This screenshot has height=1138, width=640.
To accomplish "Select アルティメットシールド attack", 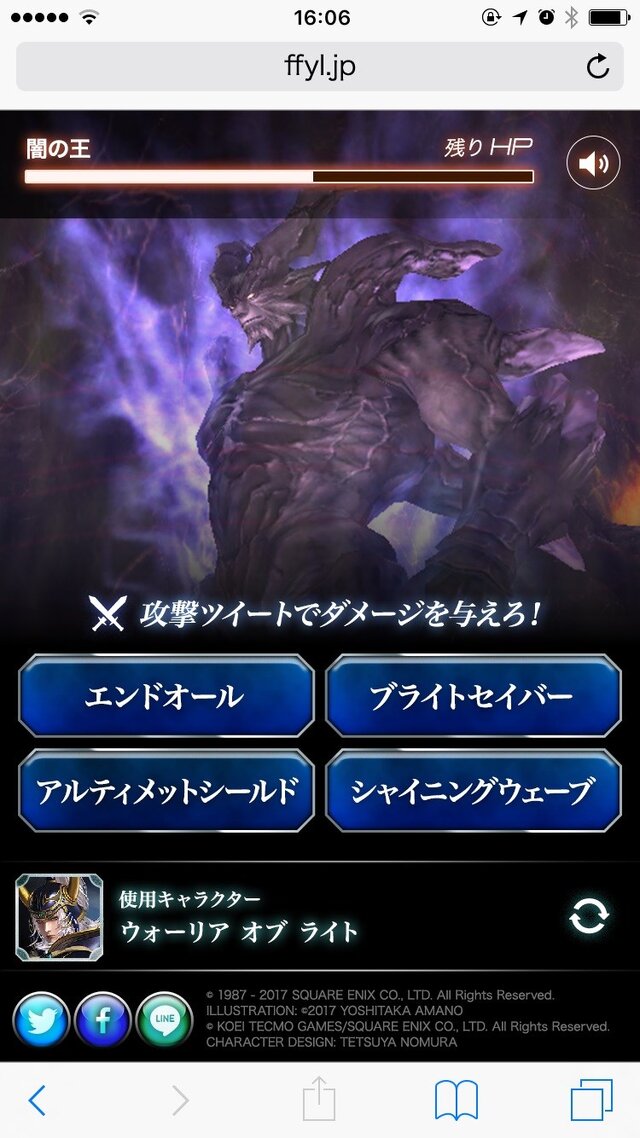I will (x=166, y=790).
